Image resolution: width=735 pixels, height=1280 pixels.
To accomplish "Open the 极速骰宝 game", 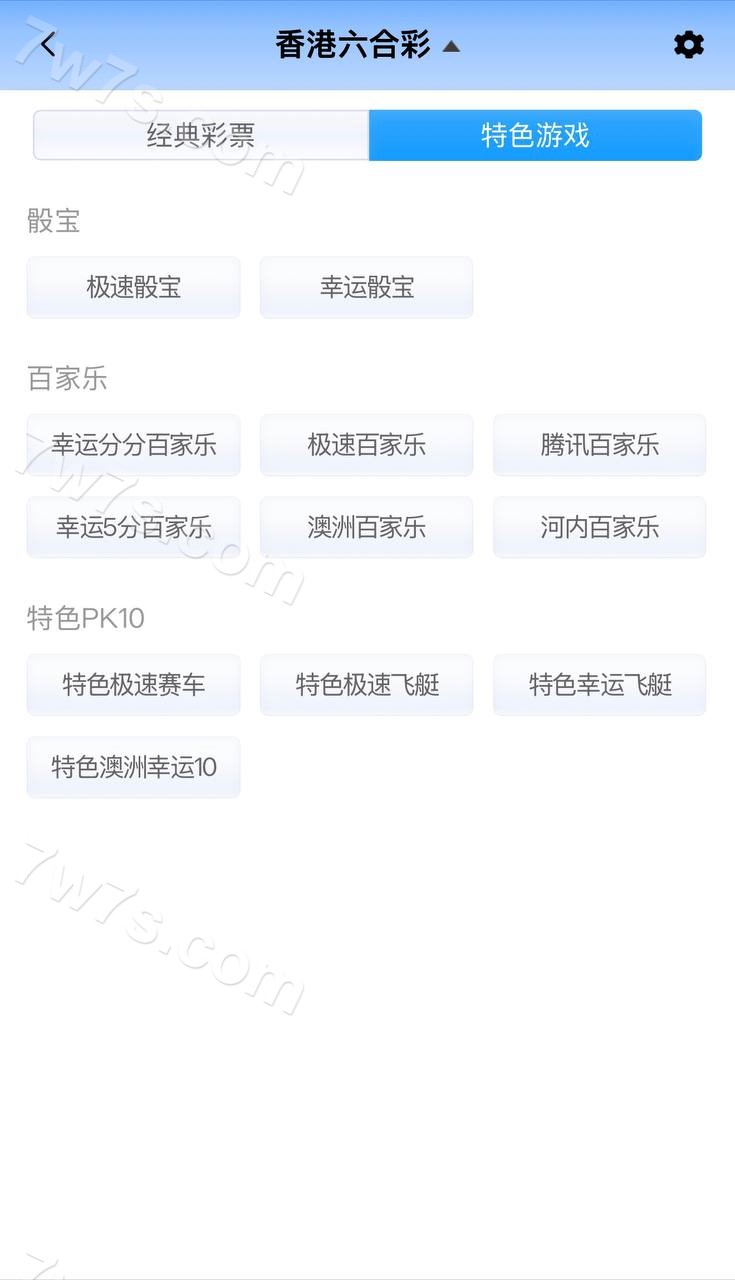I will pyautogui.click(x=133, y=288).
